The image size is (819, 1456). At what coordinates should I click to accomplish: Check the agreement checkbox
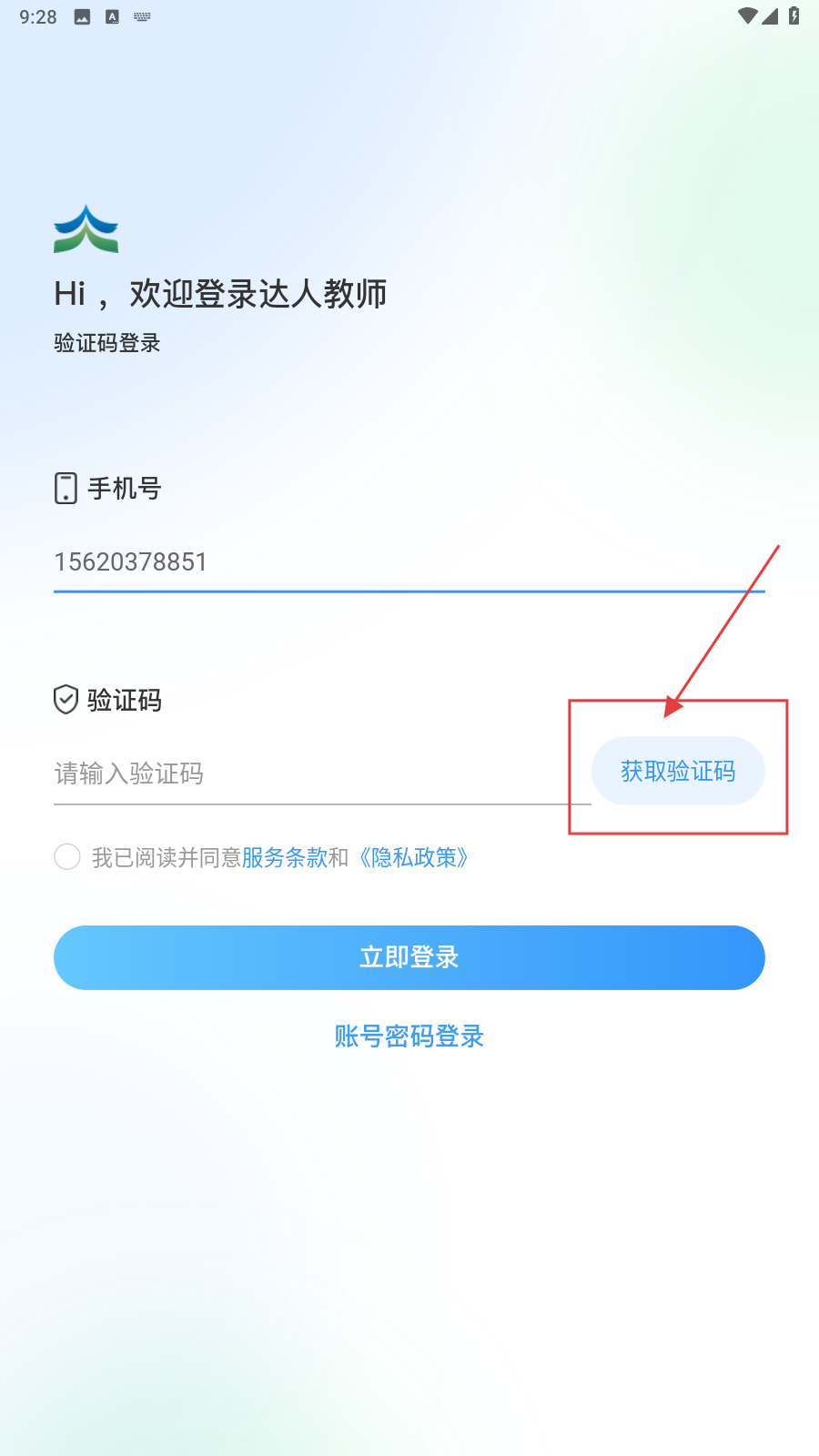click(67, 856)
